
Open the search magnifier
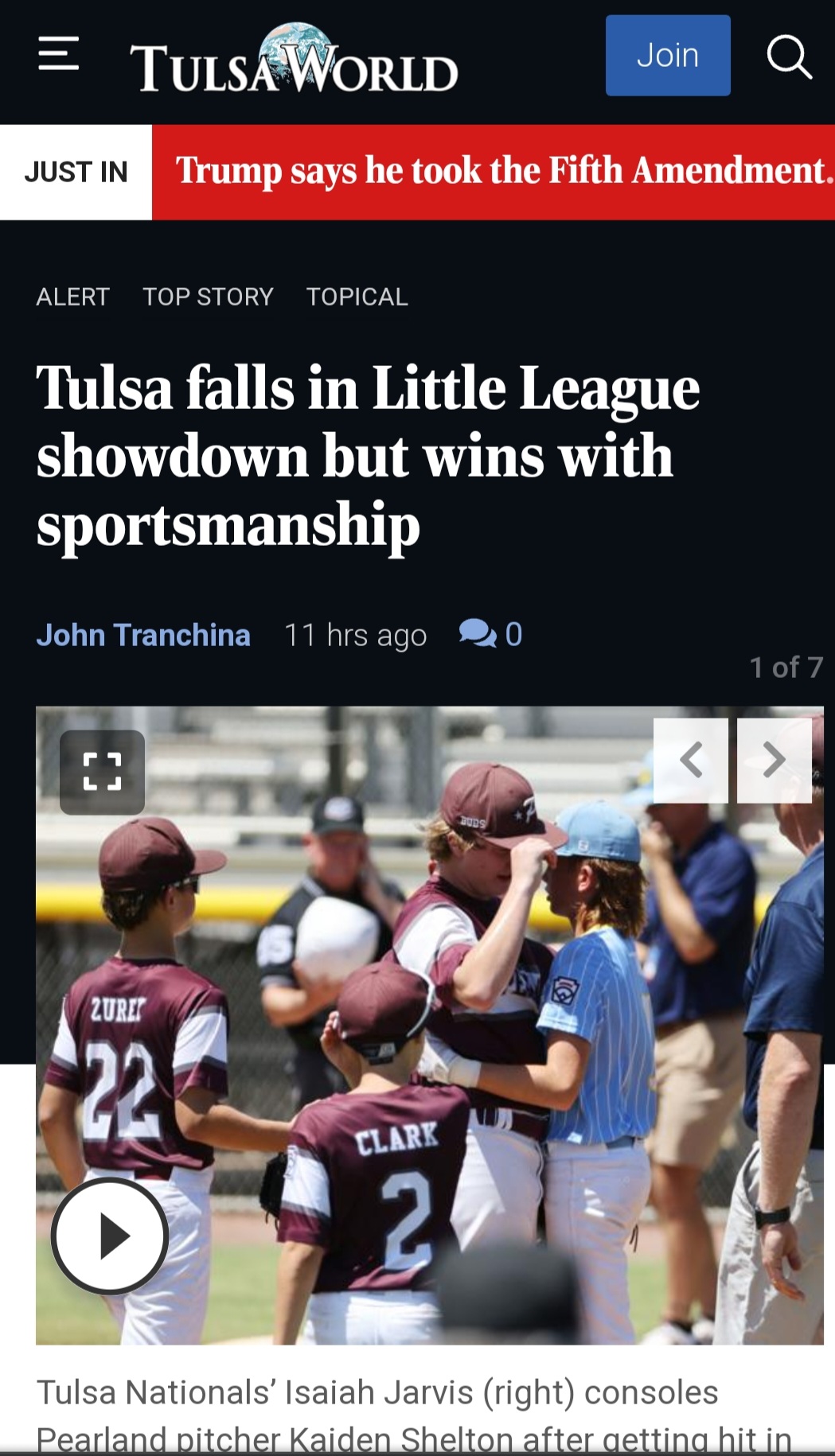[x=789, y=56]
